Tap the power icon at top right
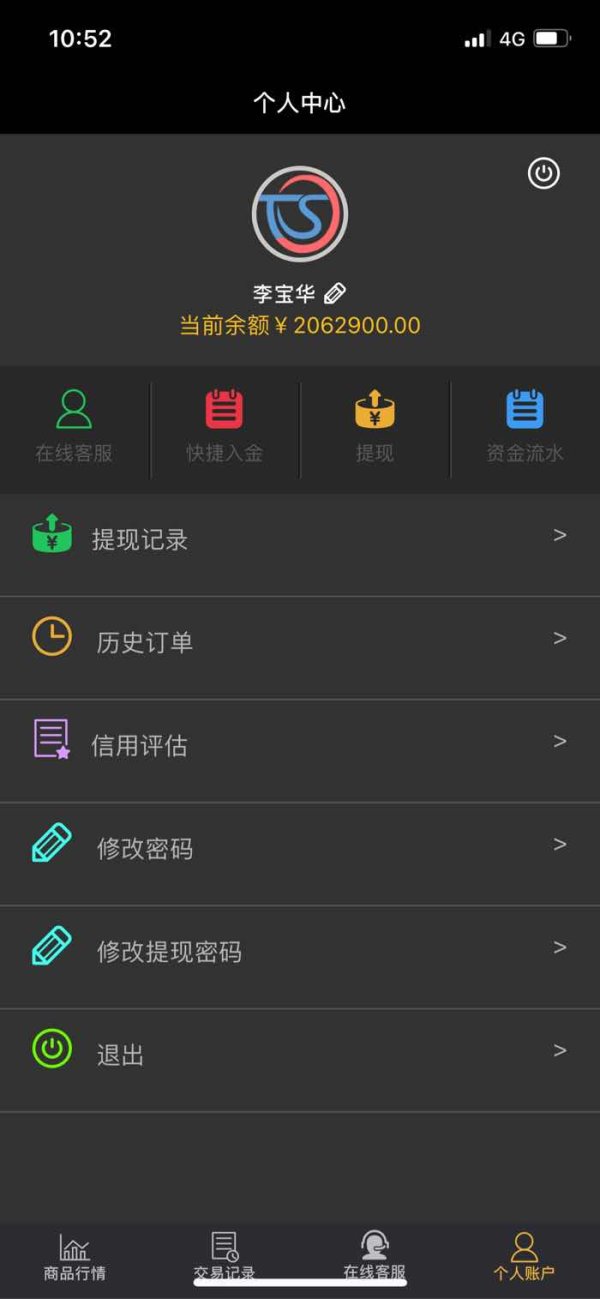 (x=544, y=174)
